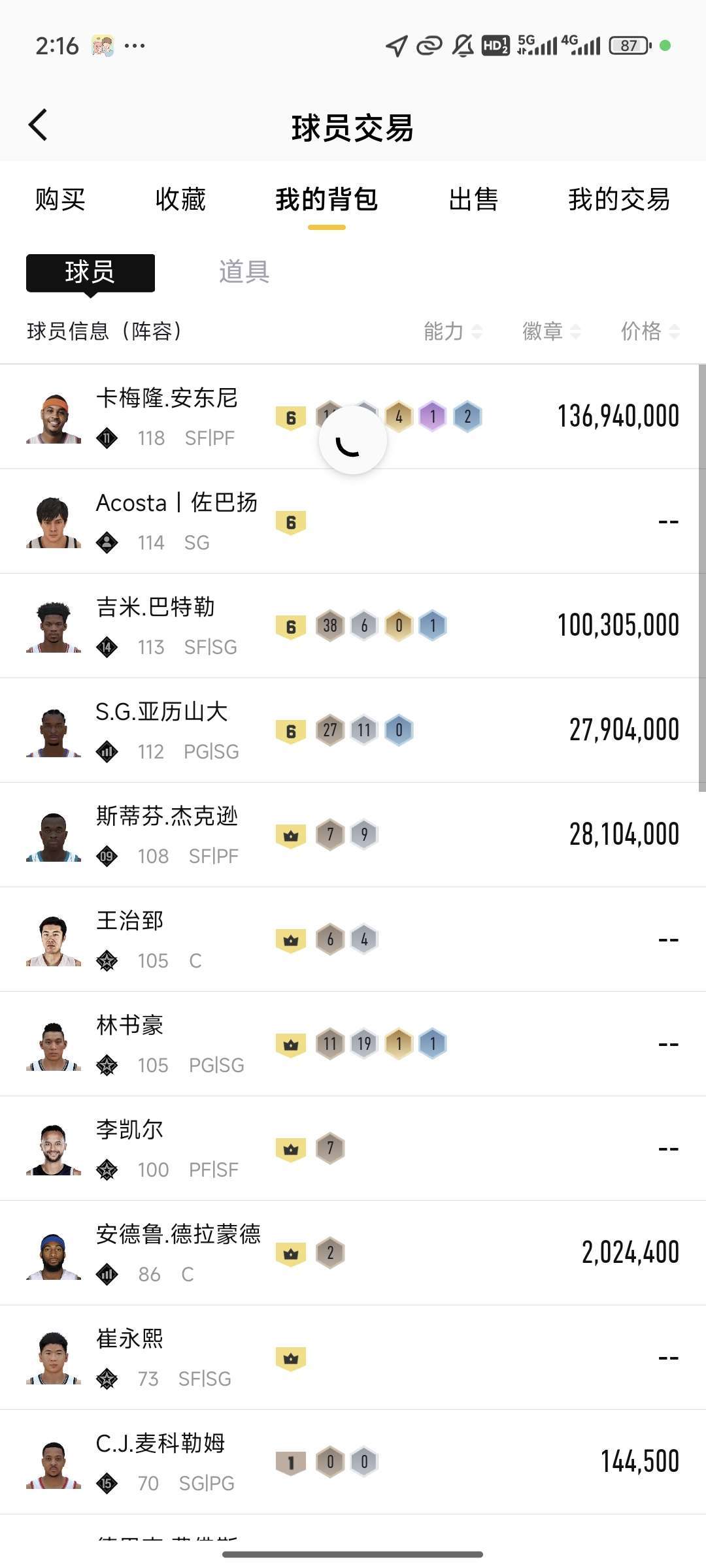This screenshot has width=706, height=1568.
Task: Open player 吉米.巴特勒
Action: pos(156,625)
